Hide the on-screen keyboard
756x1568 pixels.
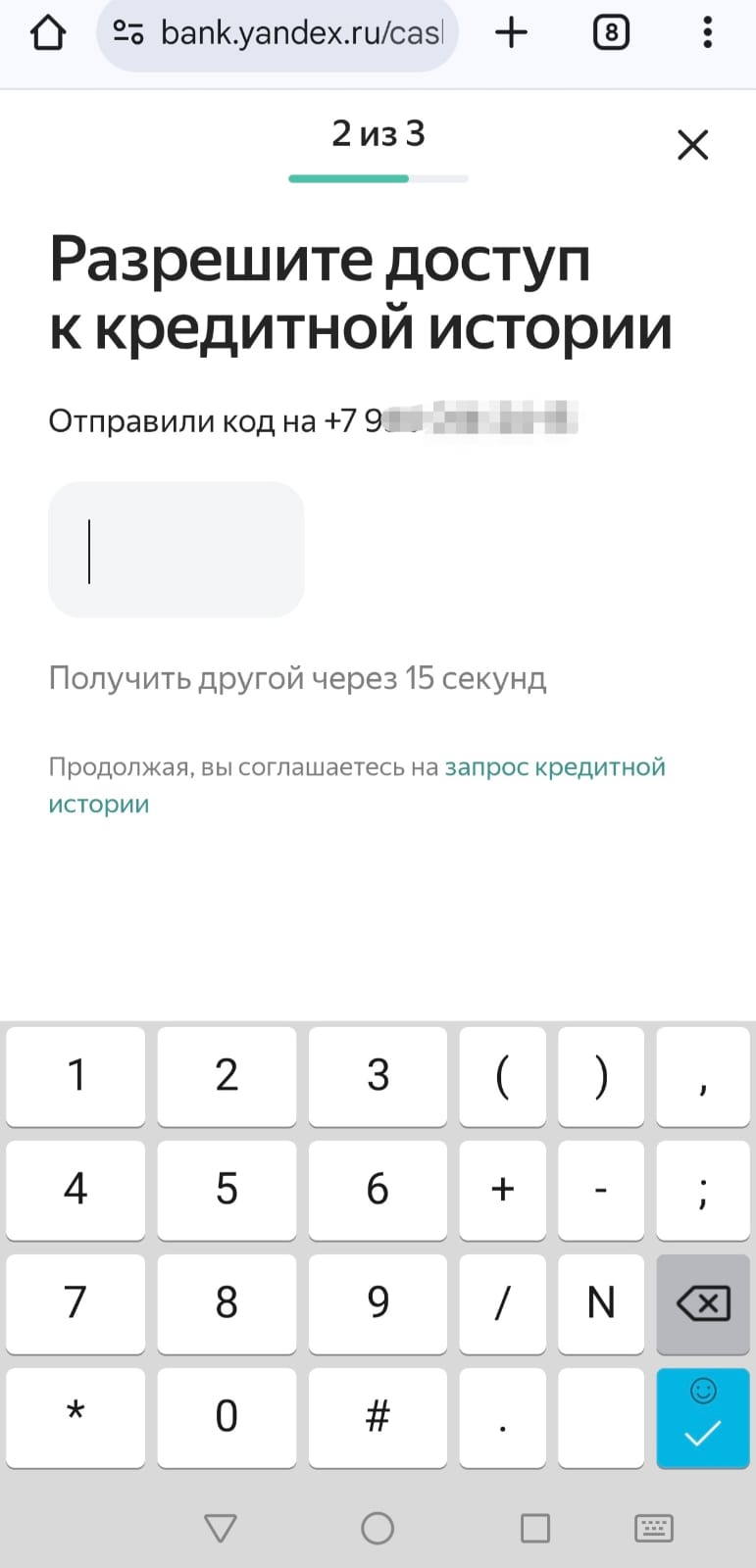pos(653,1528)
